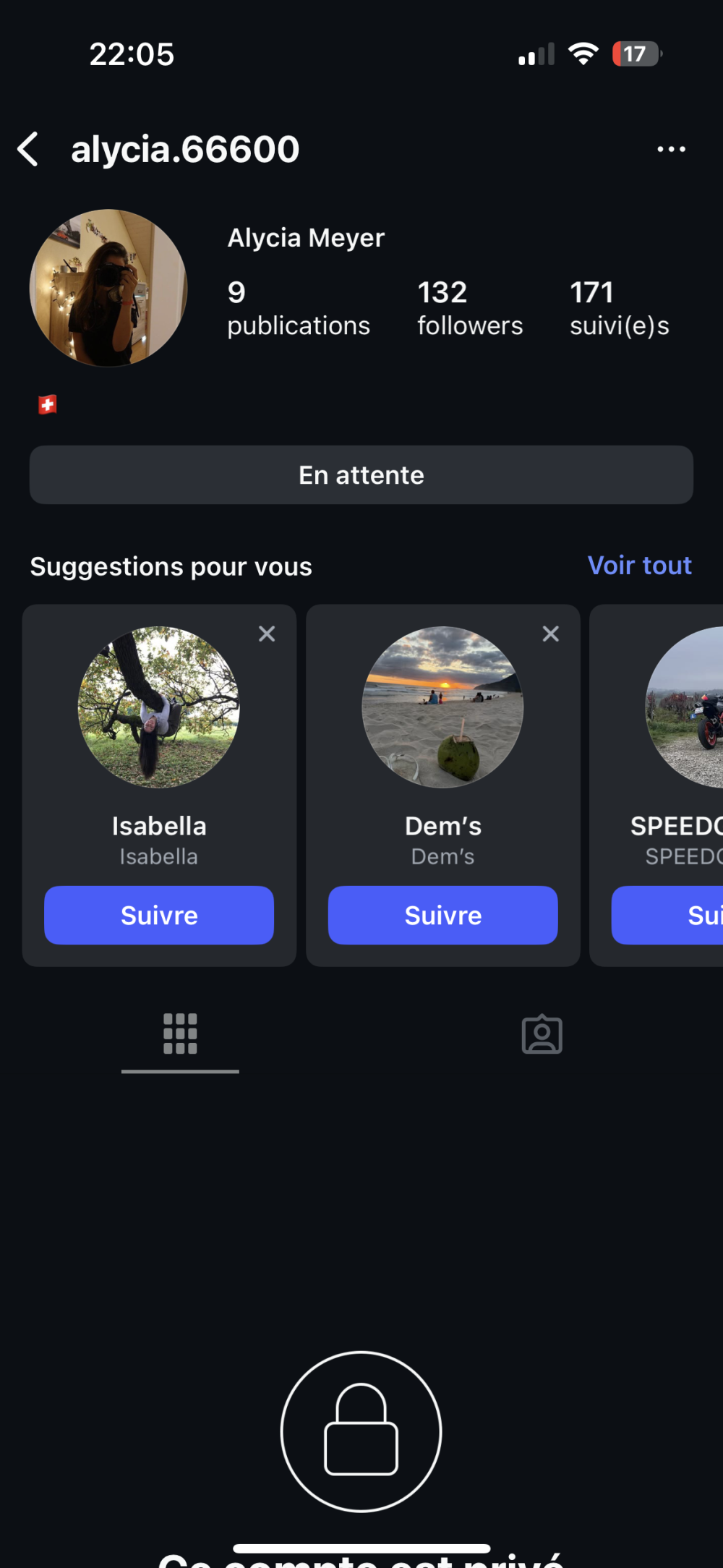
Task: Switch to the tagged photos tab
Action: 542,1034
